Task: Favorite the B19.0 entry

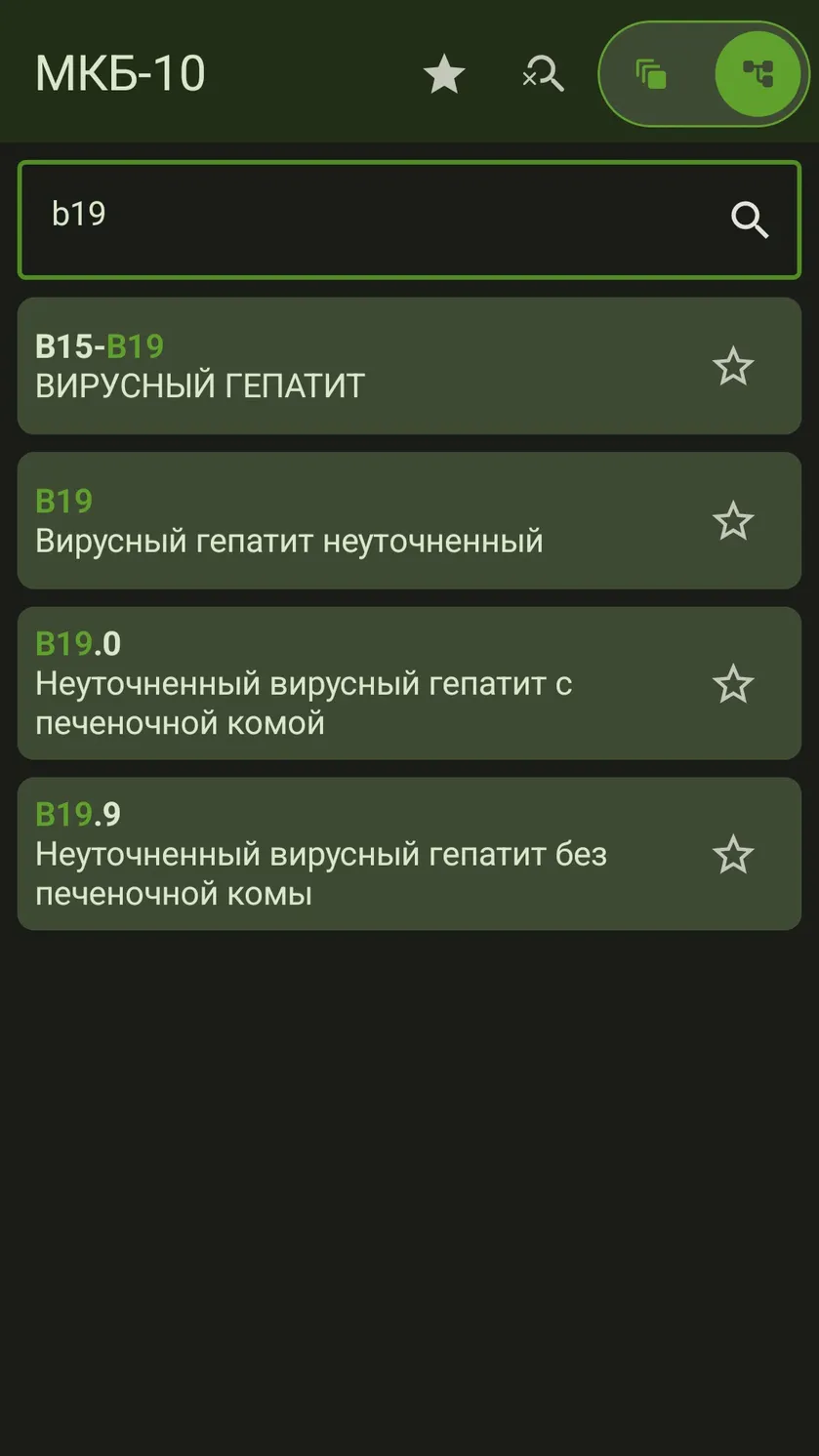Action: (x=733, y=684)
